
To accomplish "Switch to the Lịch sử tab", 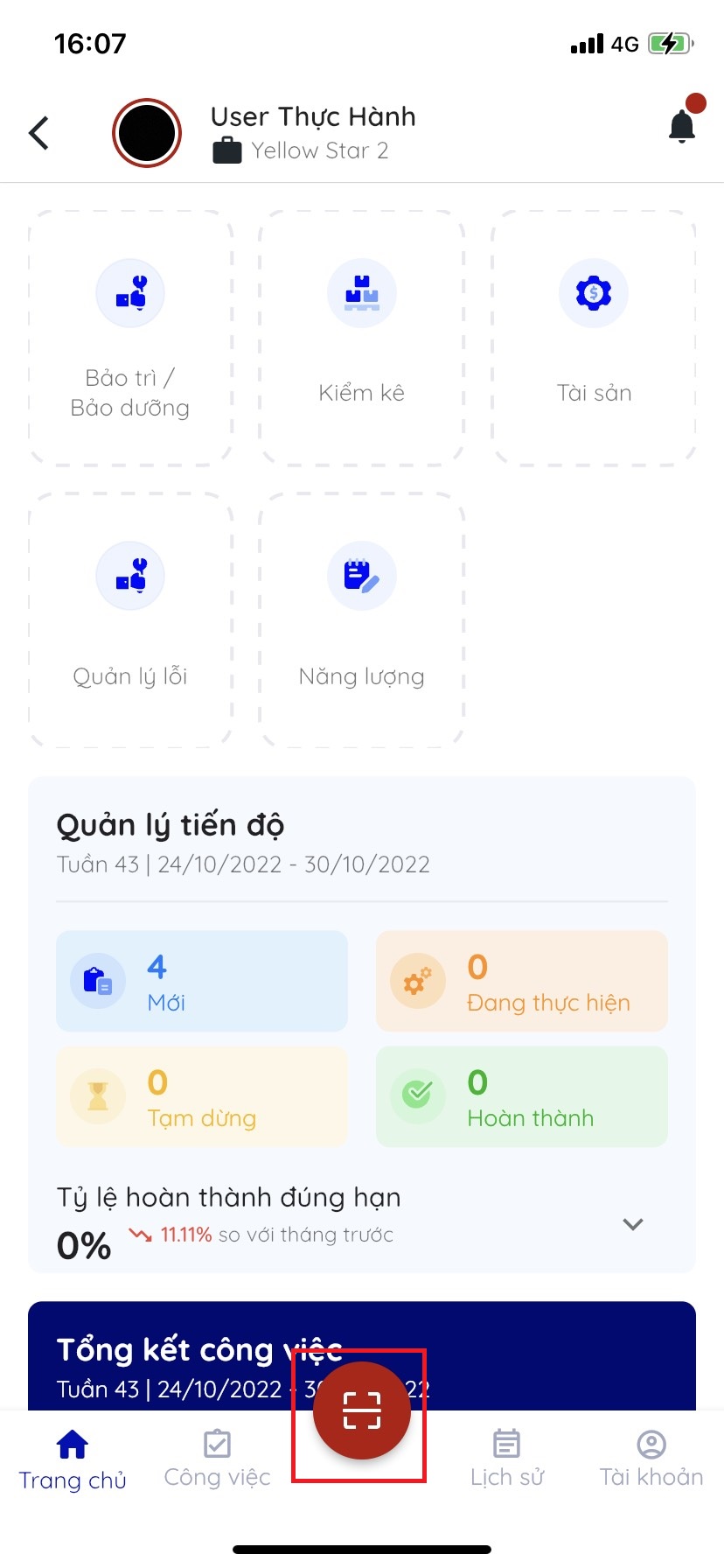I will point(506,1458).
